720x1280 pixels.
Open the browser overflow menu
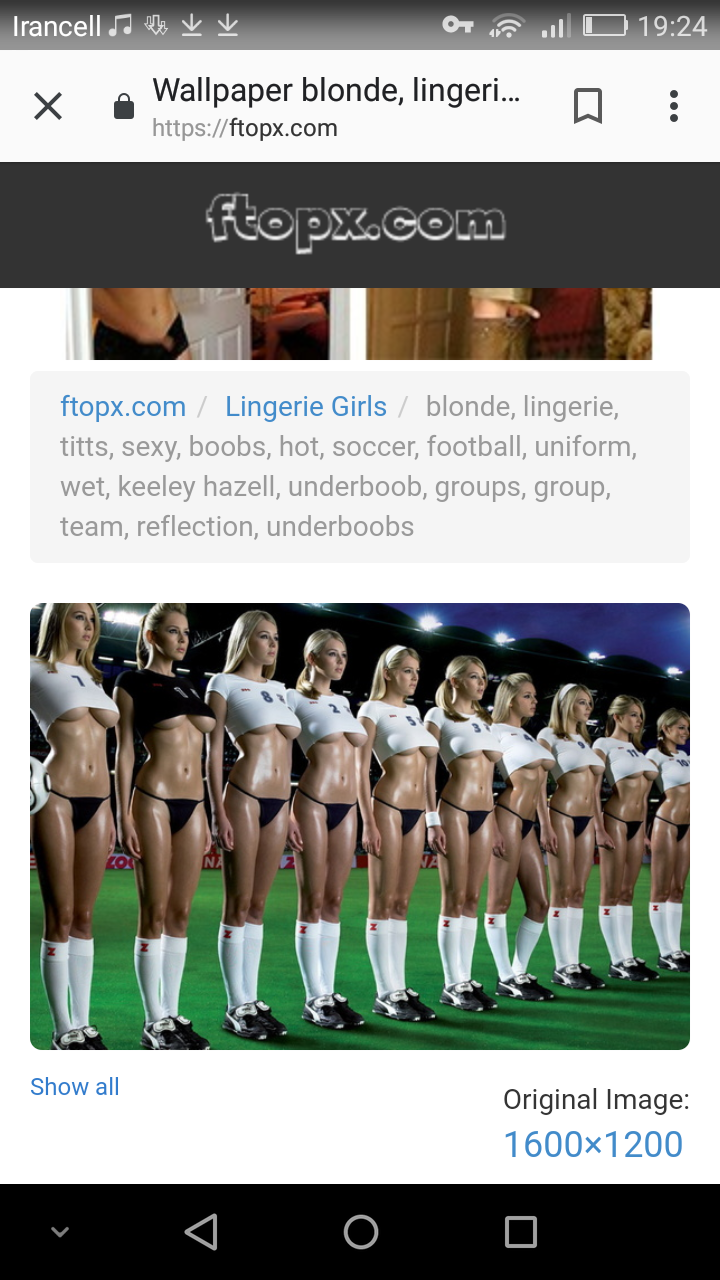pyautogui.click(x=674, y=106)
